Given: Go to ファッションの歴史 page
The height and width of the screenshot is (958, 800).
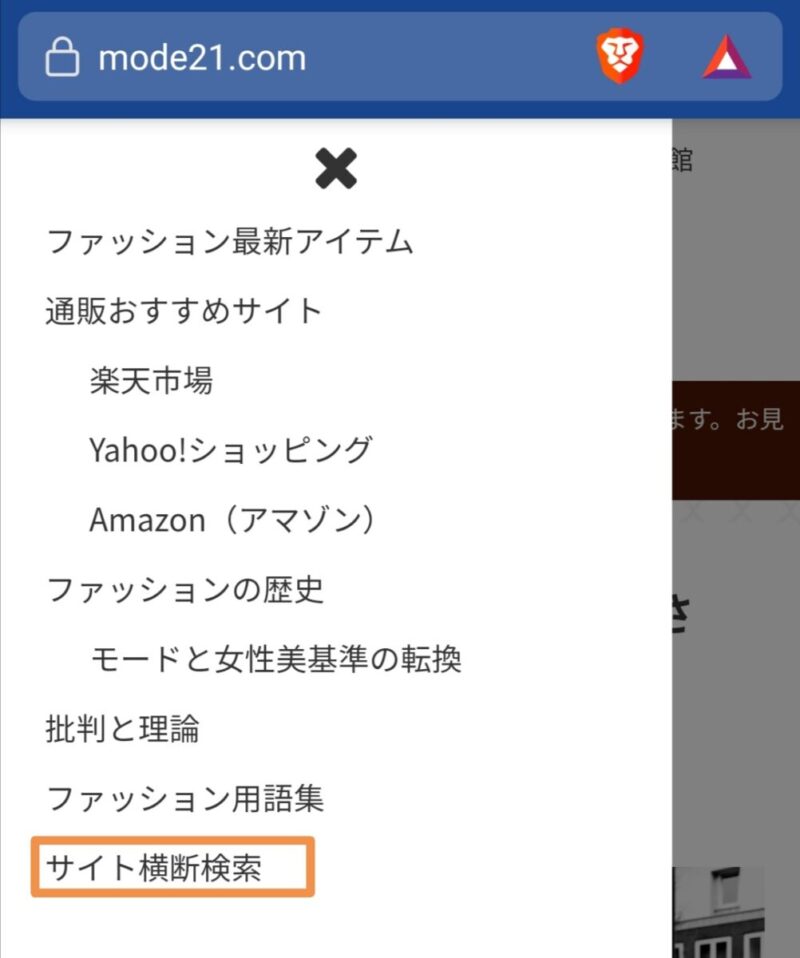Looking at the screenshot, I should click(185, 589).
